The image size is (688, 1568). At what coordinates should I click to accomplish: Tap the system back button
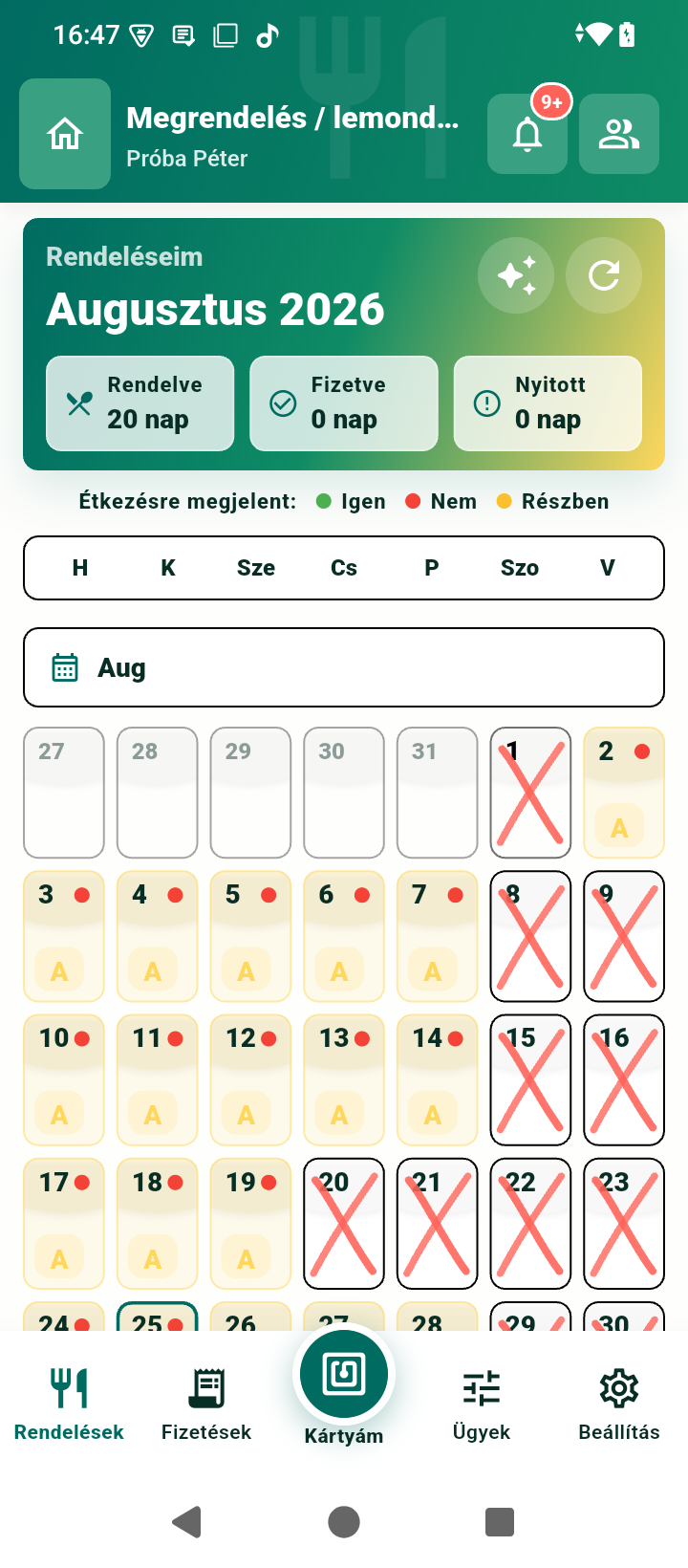[x=187, y=1521]
